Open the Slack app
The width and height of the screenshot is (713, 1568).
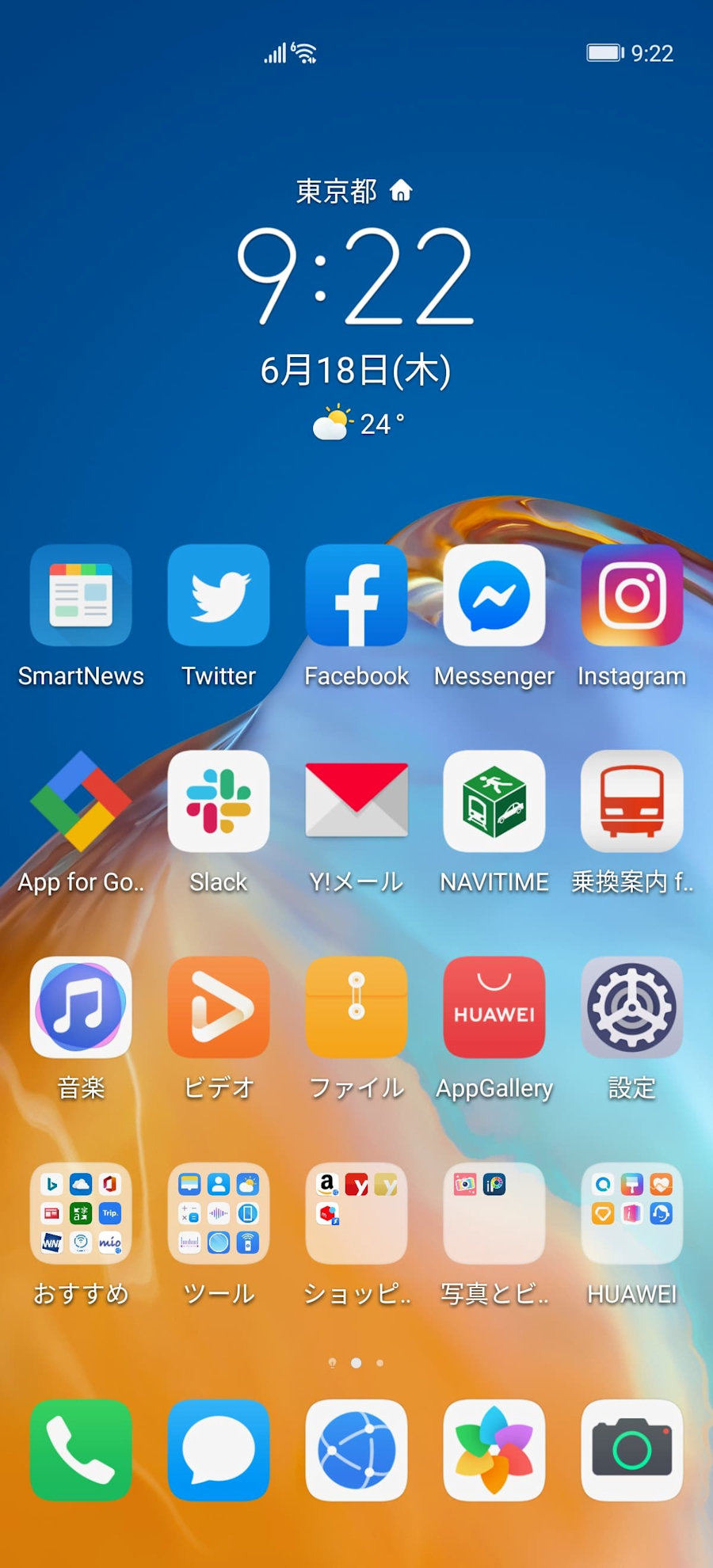(219, 801)
